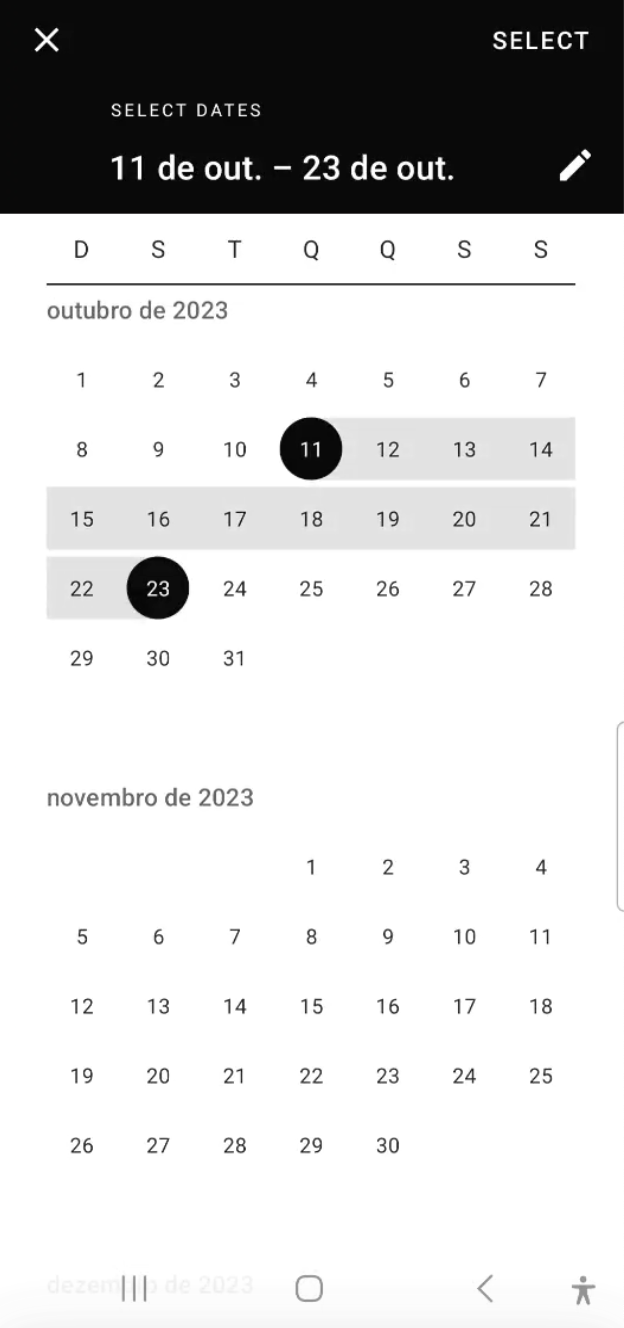The image size is (624, 1328).
Task: Choose October 31
Action: pos(234,659)
